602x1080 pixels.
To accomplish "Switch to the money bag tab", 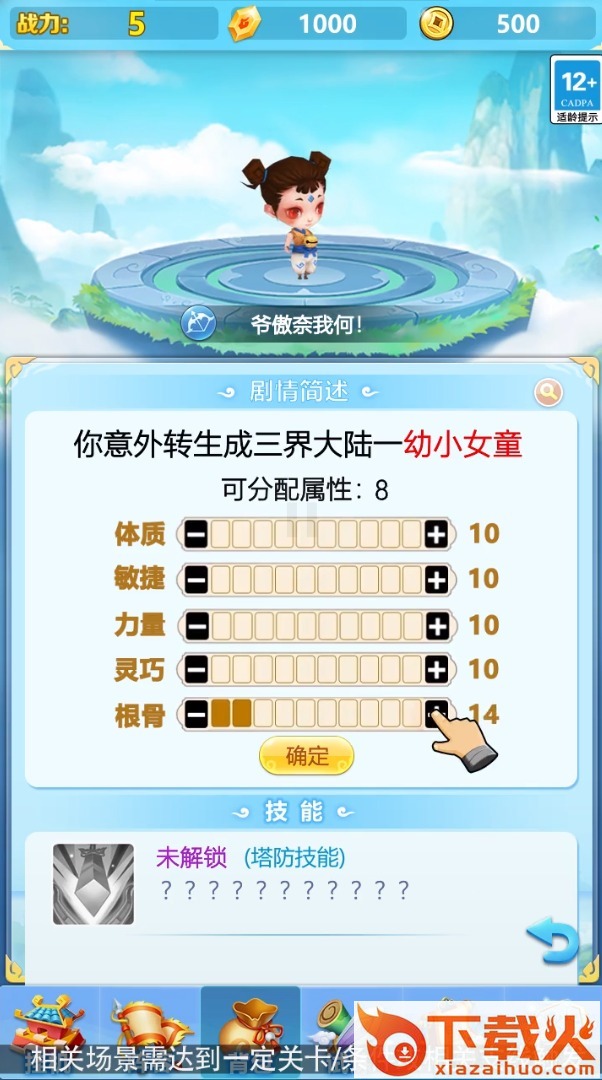I will click(250, 1022).
